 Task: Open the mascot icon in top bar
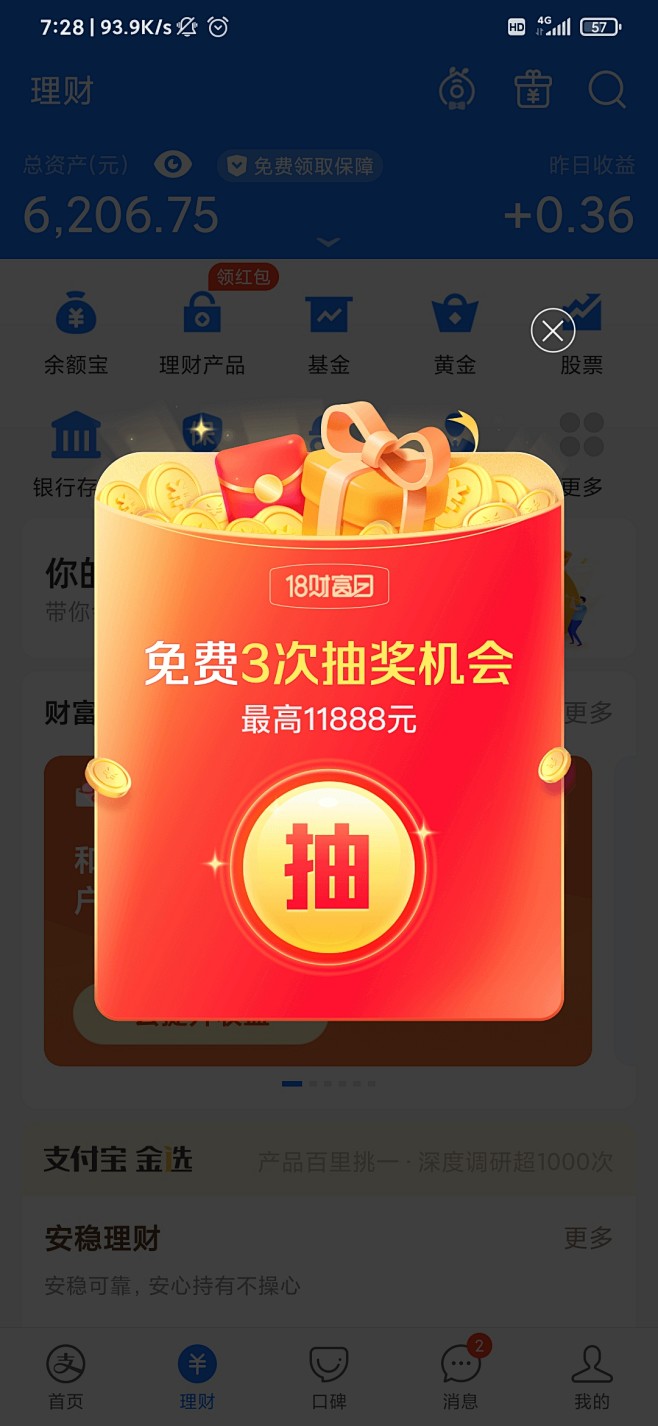458,90
